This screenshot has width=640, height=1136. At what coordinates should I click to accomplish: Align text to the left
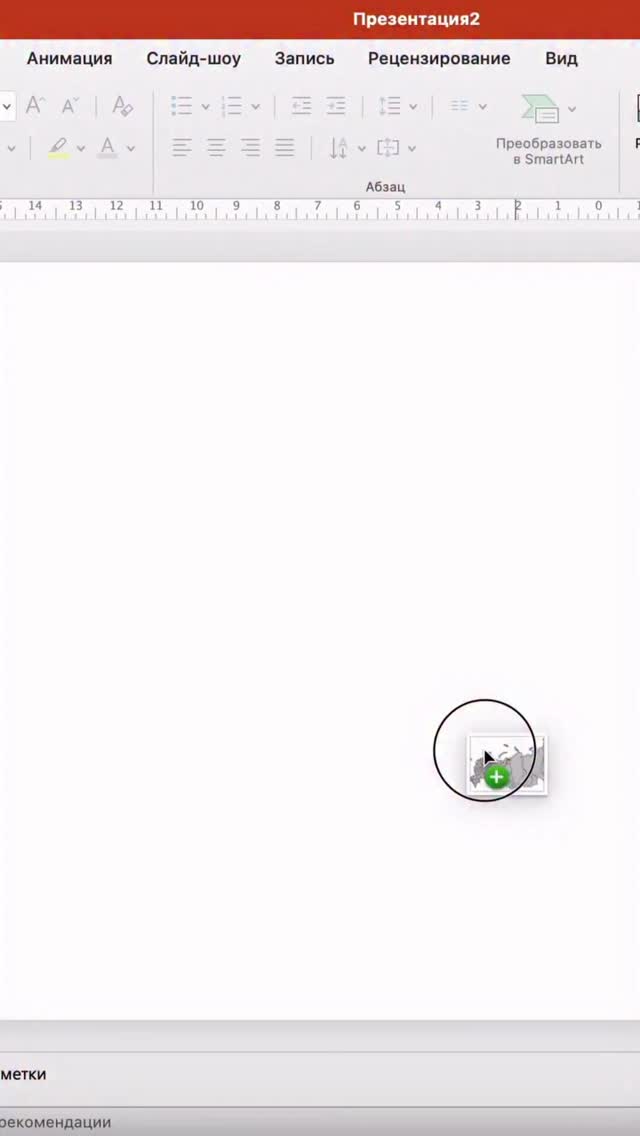coord(181,148)
